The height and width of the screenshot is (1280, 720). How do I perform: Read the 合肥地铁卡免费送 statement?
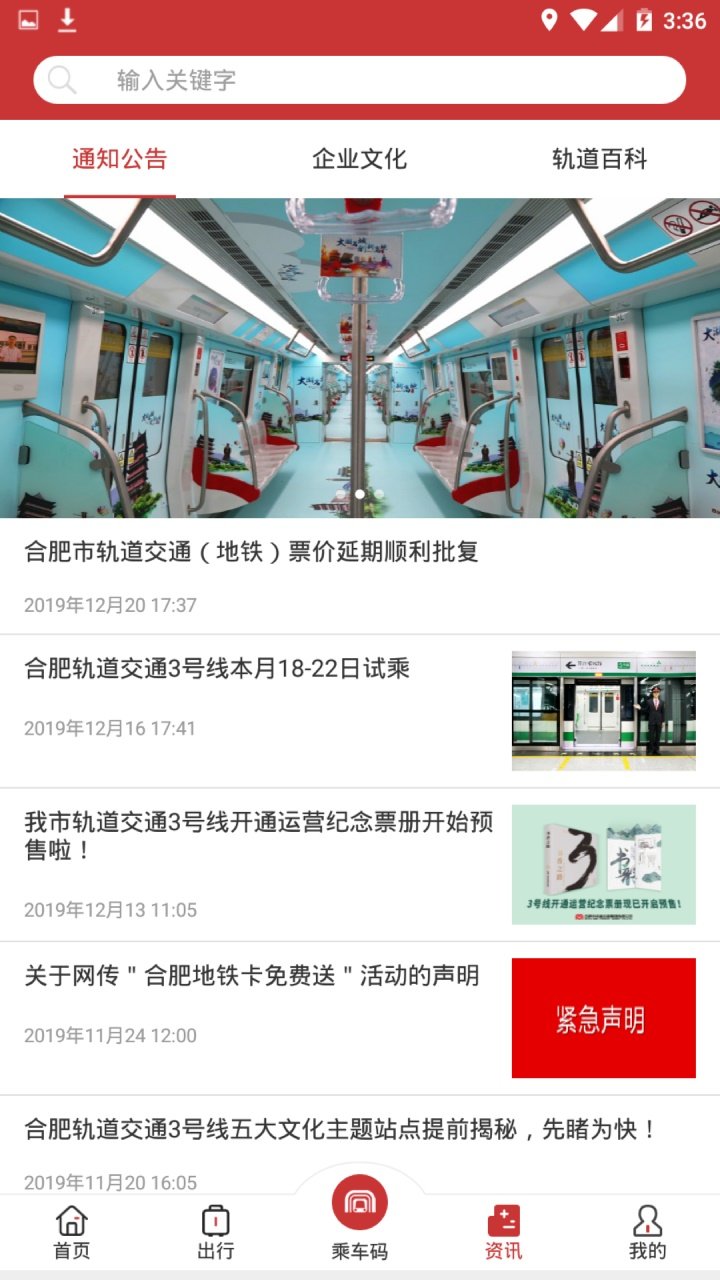tap(360, 1017)
